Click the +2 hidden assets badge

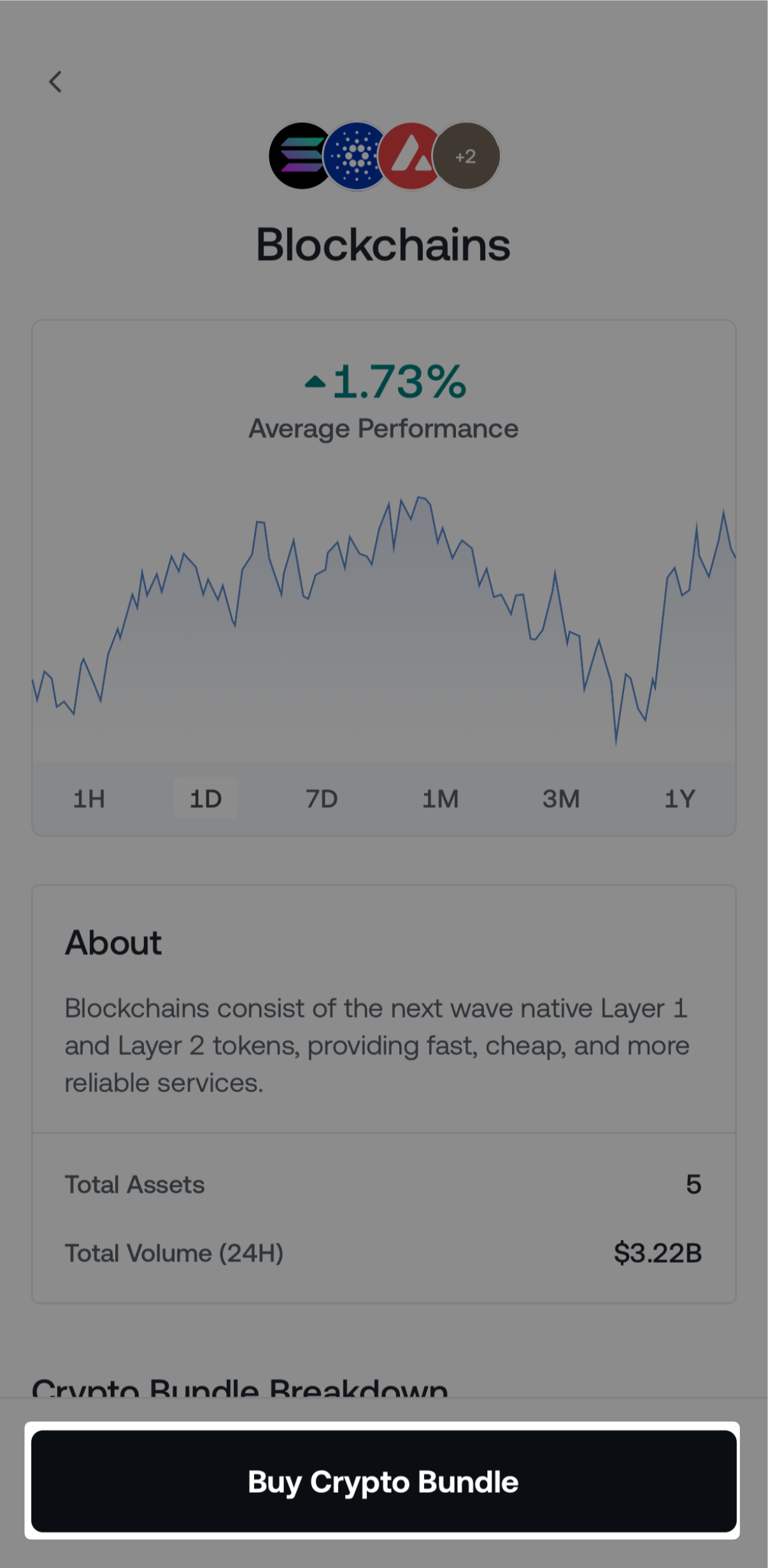466,155
